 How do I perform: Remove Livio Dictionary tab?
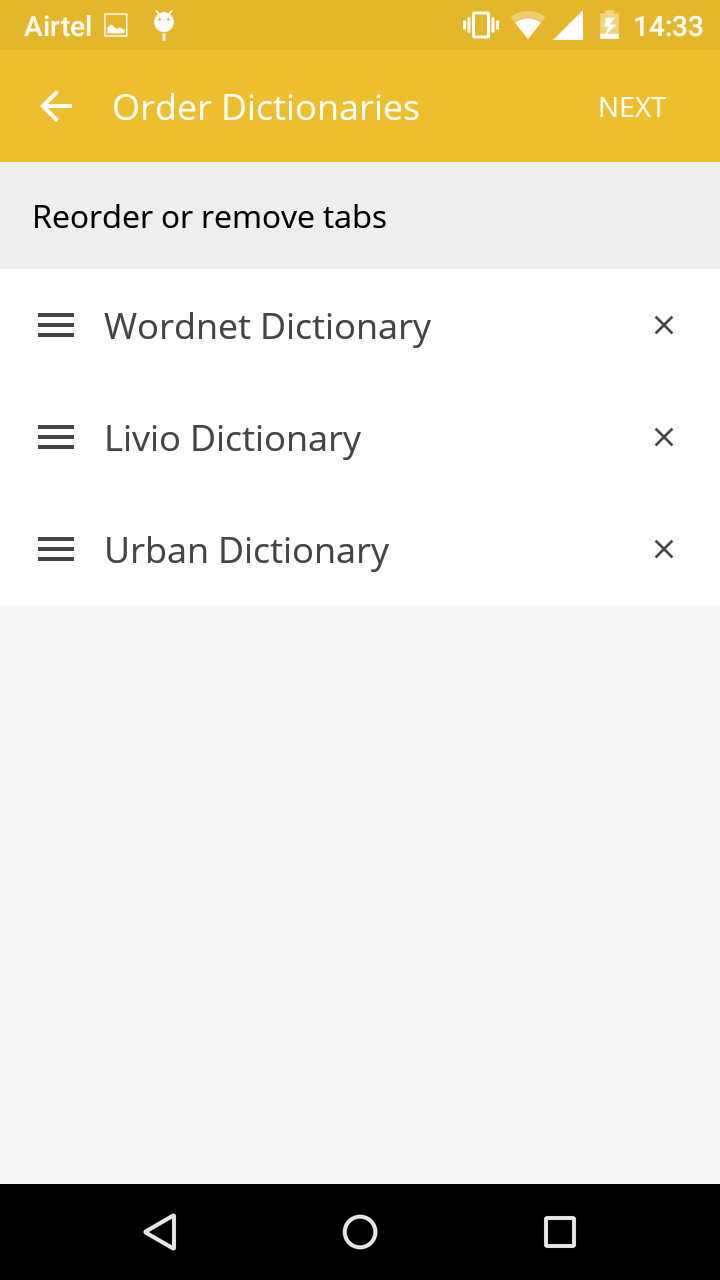tap(663, 437)
